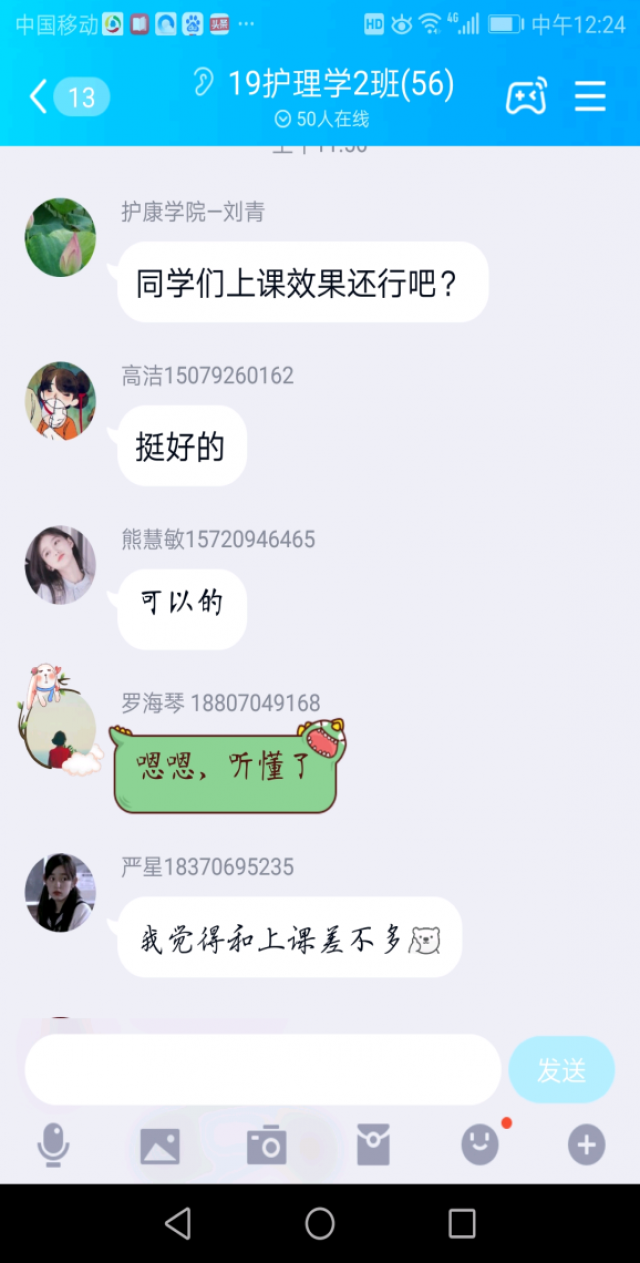Image resolution: width=640 pixels, height=1263 pixels.
Task: Go back to the message list
Action: point(40,97)
